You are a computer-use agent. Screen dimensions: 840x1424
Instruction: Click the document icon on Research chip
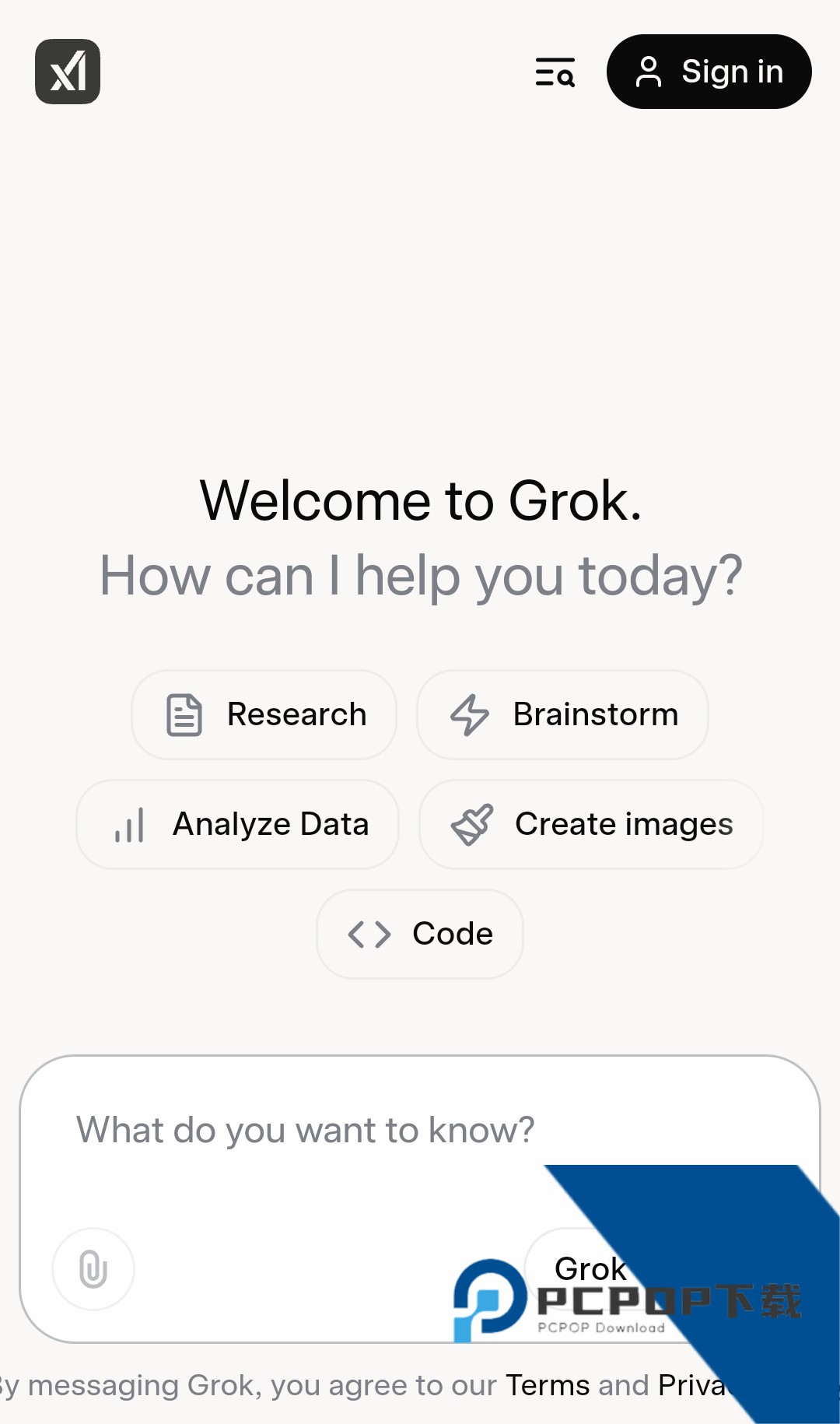184,714
